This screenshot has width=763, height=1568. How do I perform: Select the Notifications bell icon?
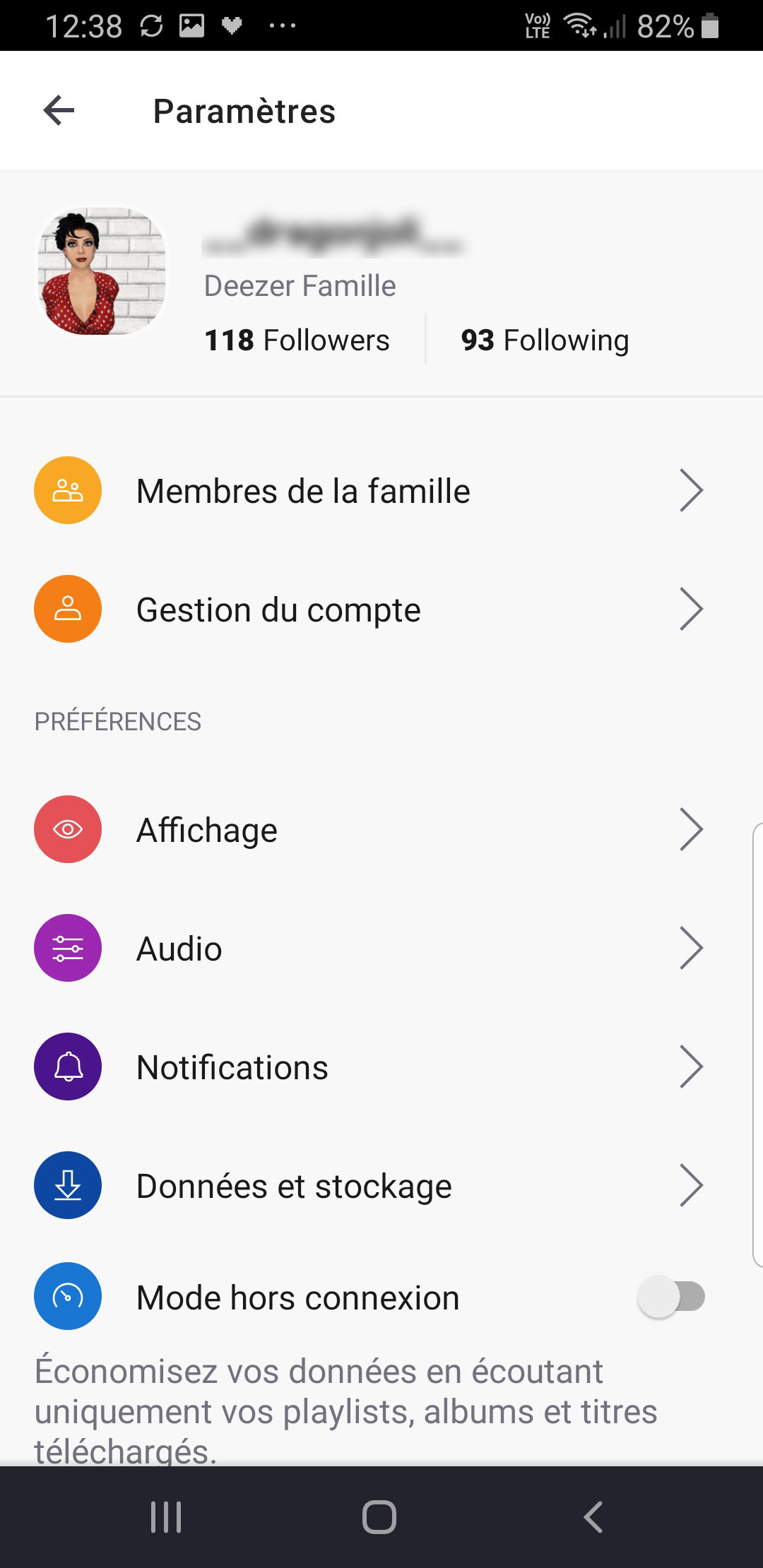[67, 1067]
